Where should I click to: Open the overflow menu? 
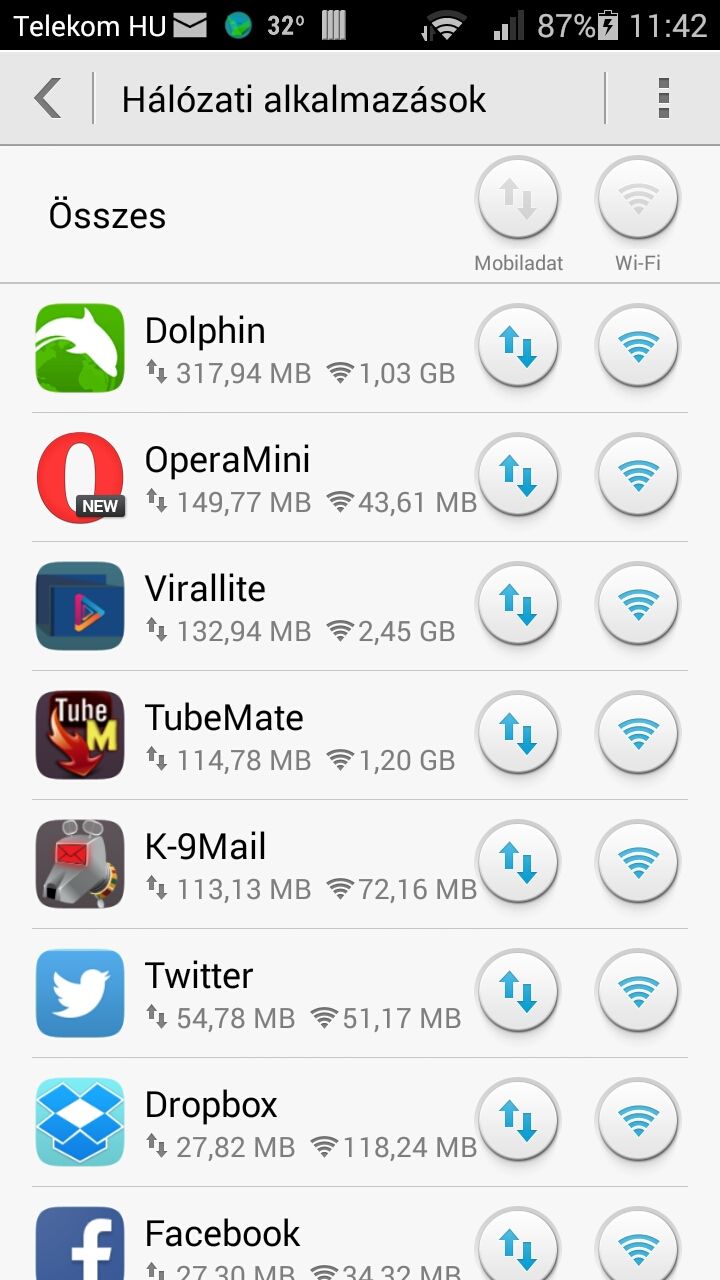663,99
